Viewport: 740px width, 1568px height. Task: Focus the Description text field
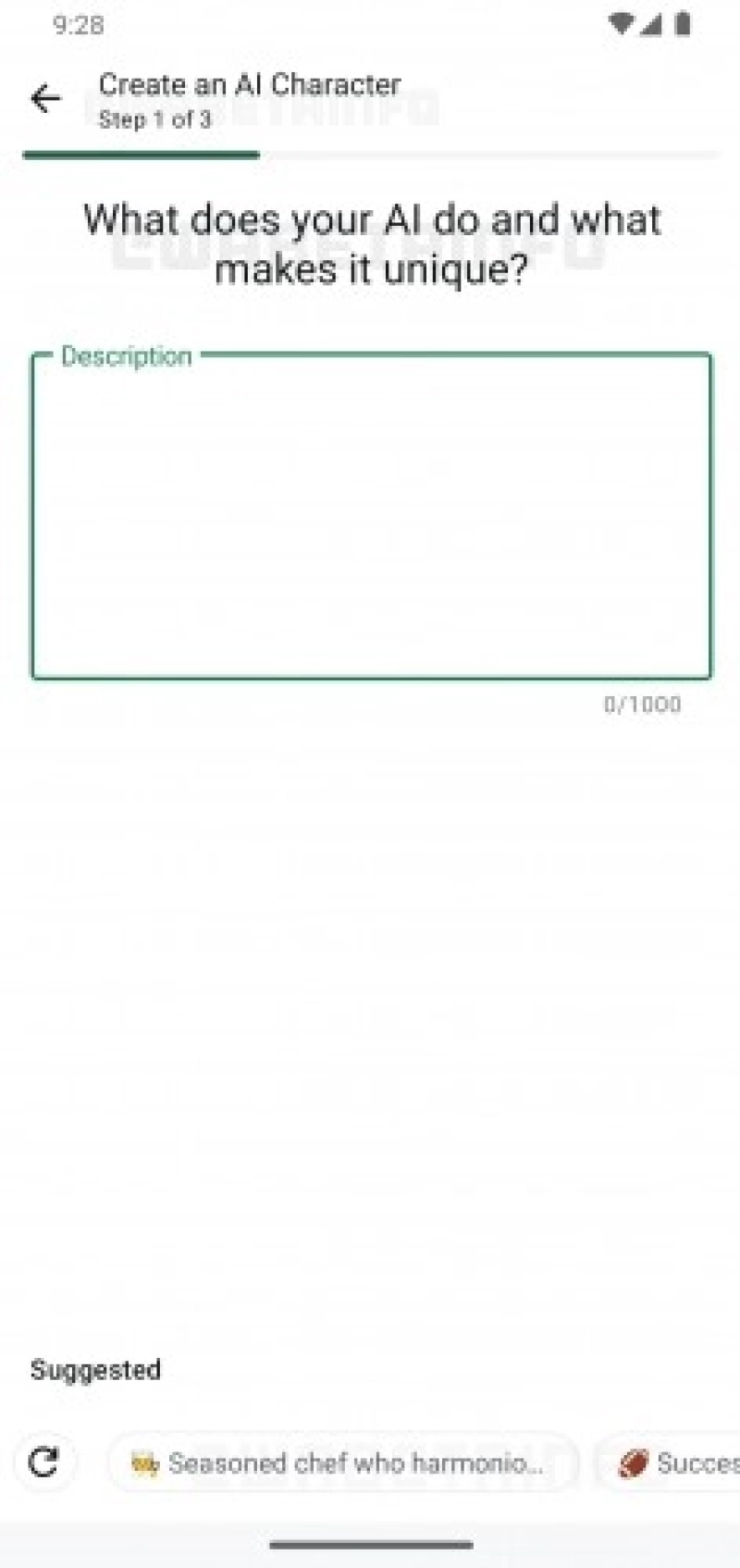point(371,516)
